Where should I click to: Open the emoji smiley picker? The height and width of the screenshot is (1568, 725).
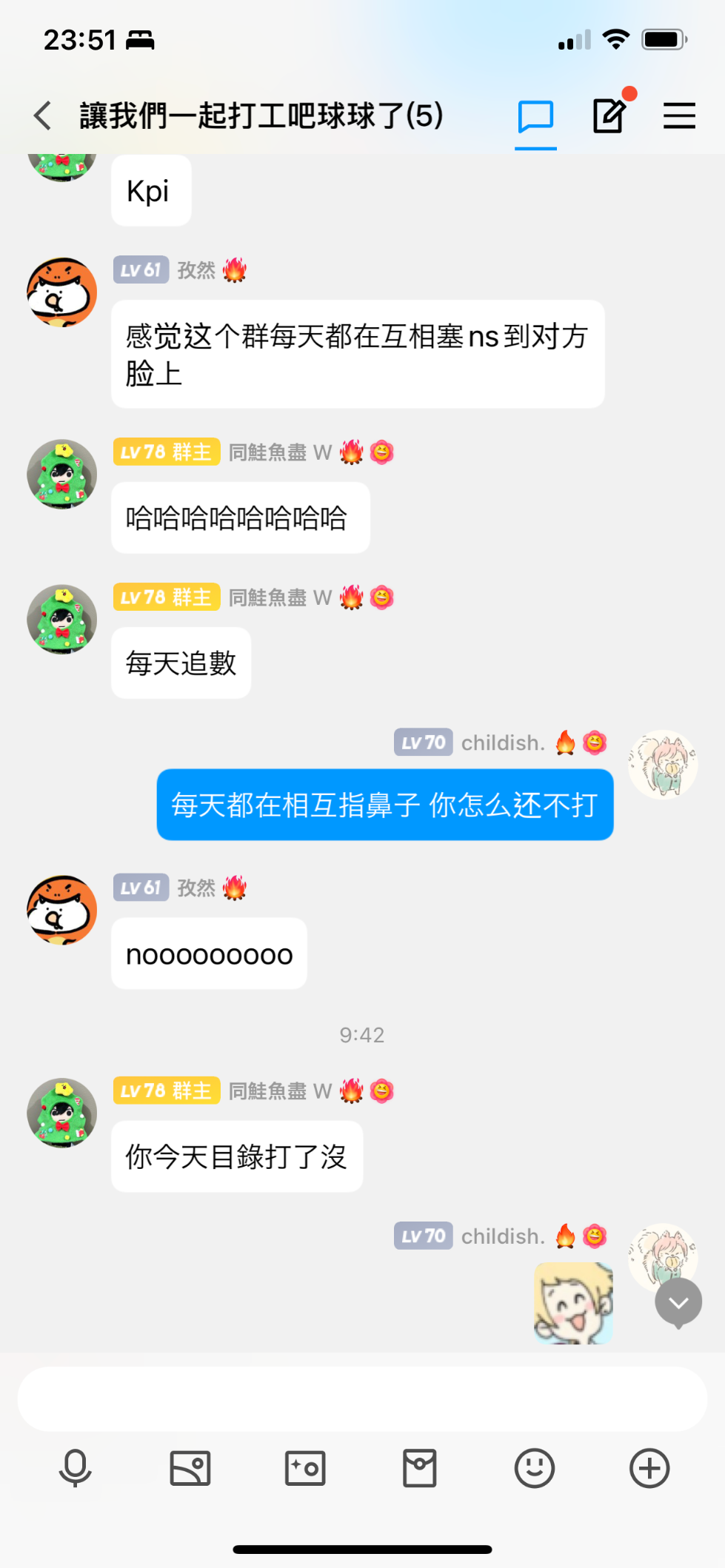point(535,1468)
